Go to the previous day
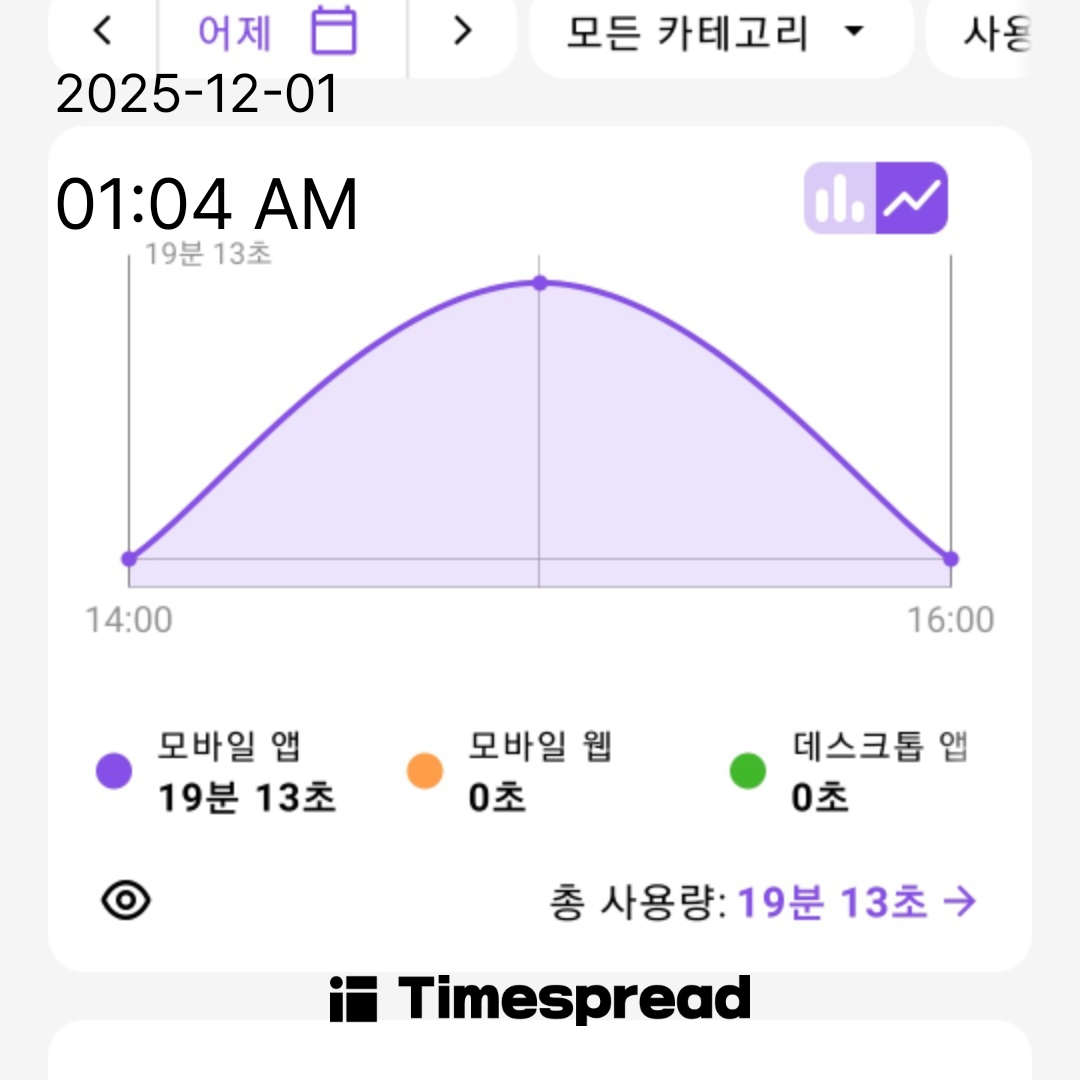 click(x=101, y=32)
